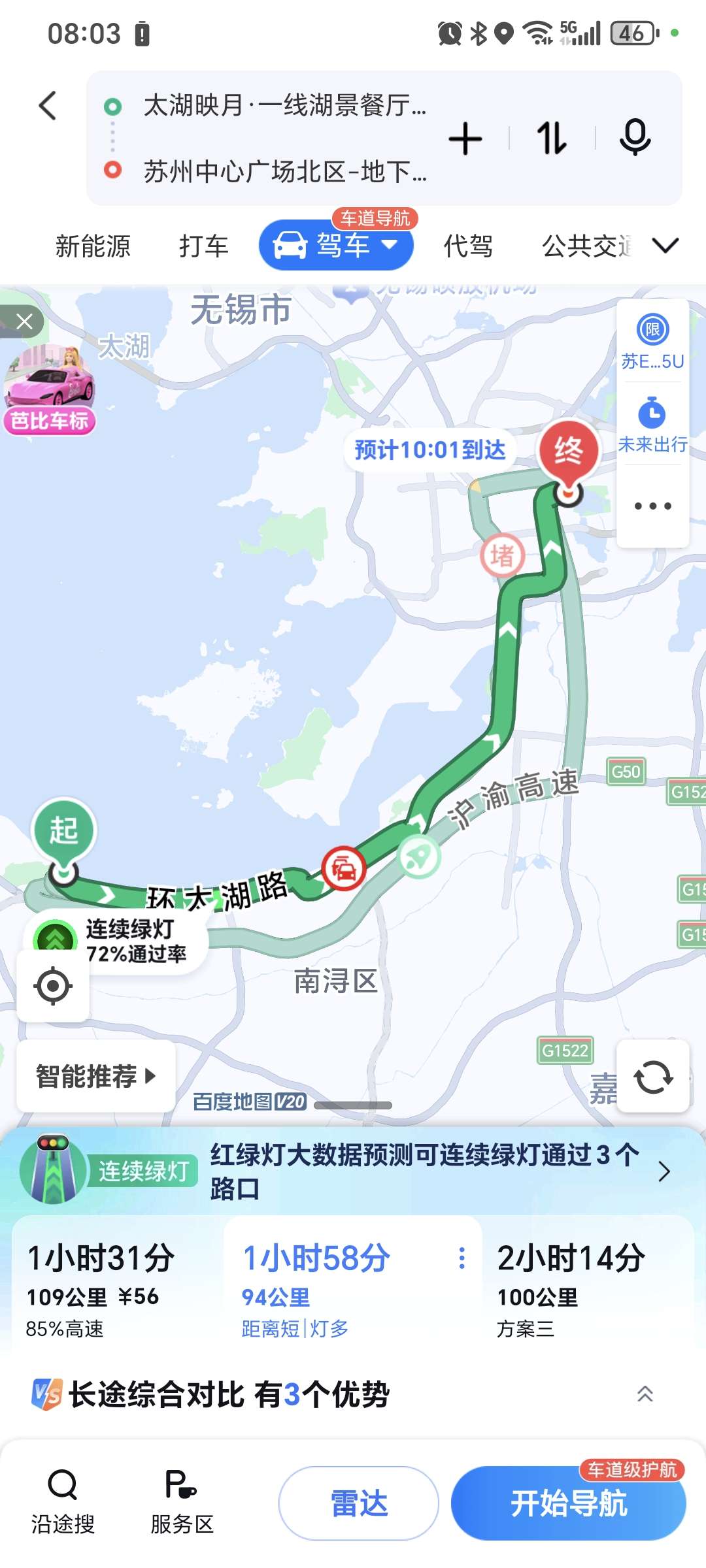Go back from route planning
This screenshot has width=706, height=1568.
[48, 106]
